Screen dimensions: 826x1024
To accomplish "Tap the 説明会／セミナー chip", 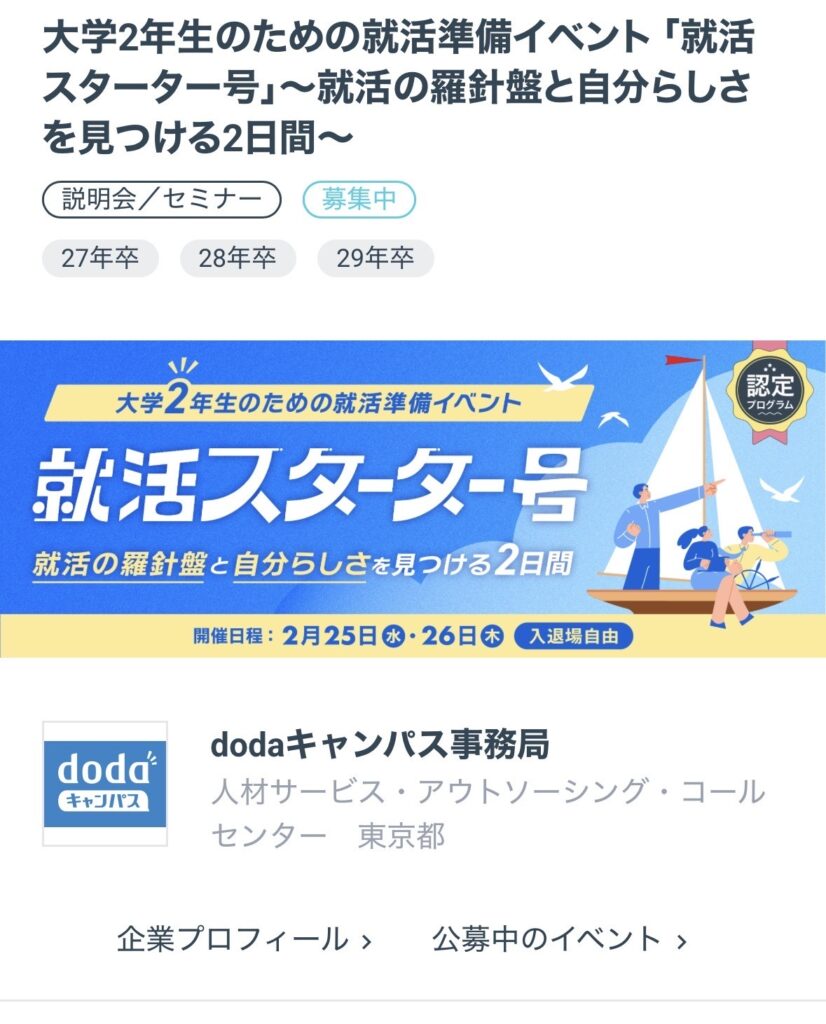I will [161, 199].
